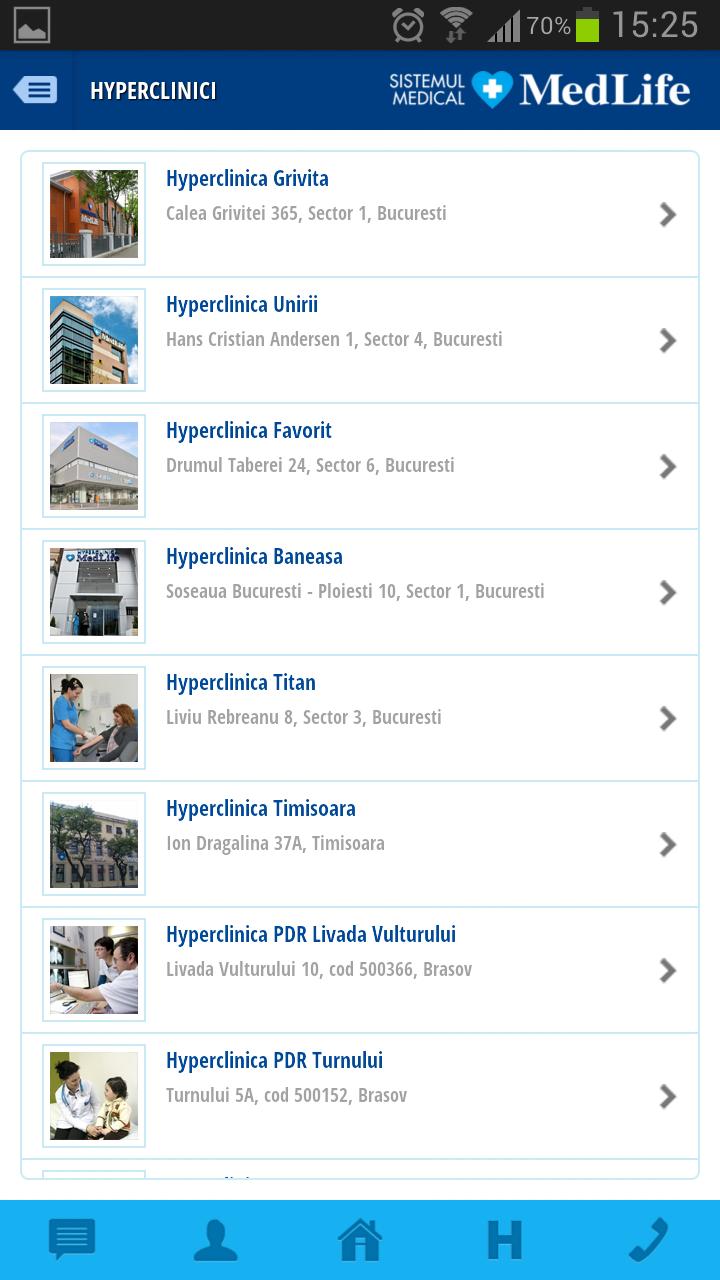Open Hyperclinica Timisoara
Image resolution: width=720 pixels, height=1280 pixels.
(360, 844)
